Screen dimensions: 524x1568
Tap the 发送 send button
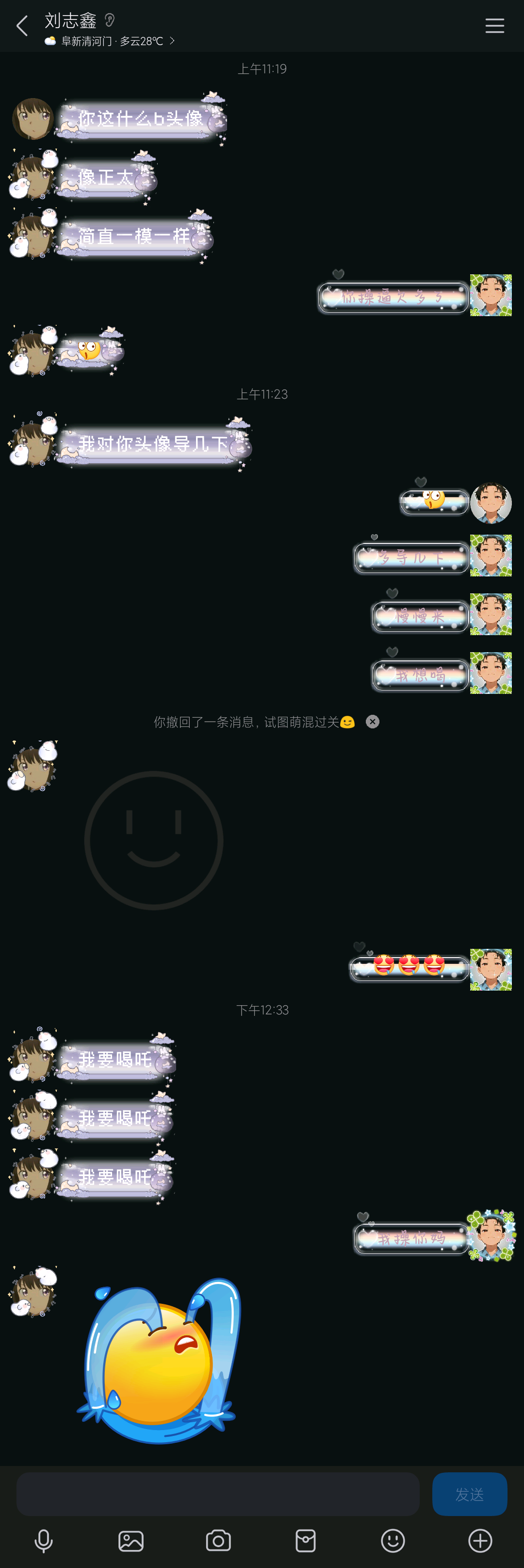point(469,1494)
